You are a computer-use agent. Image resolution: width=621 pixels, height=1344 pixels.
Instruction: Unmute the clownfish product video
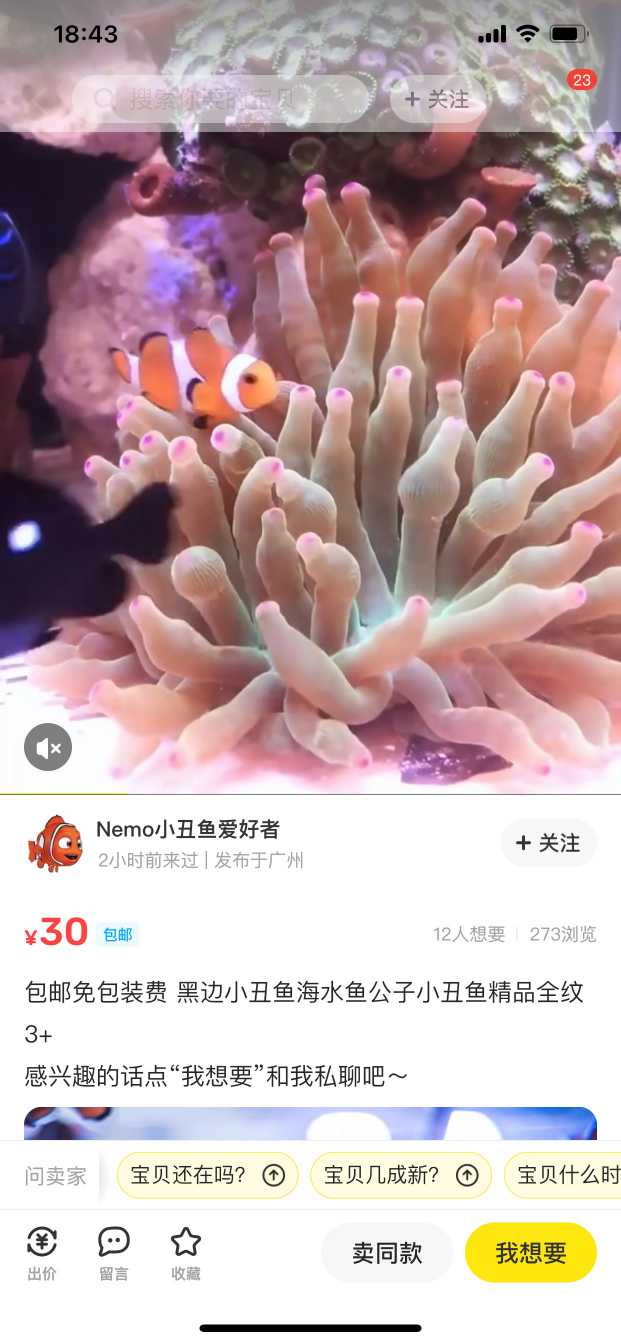pos(48,747)
